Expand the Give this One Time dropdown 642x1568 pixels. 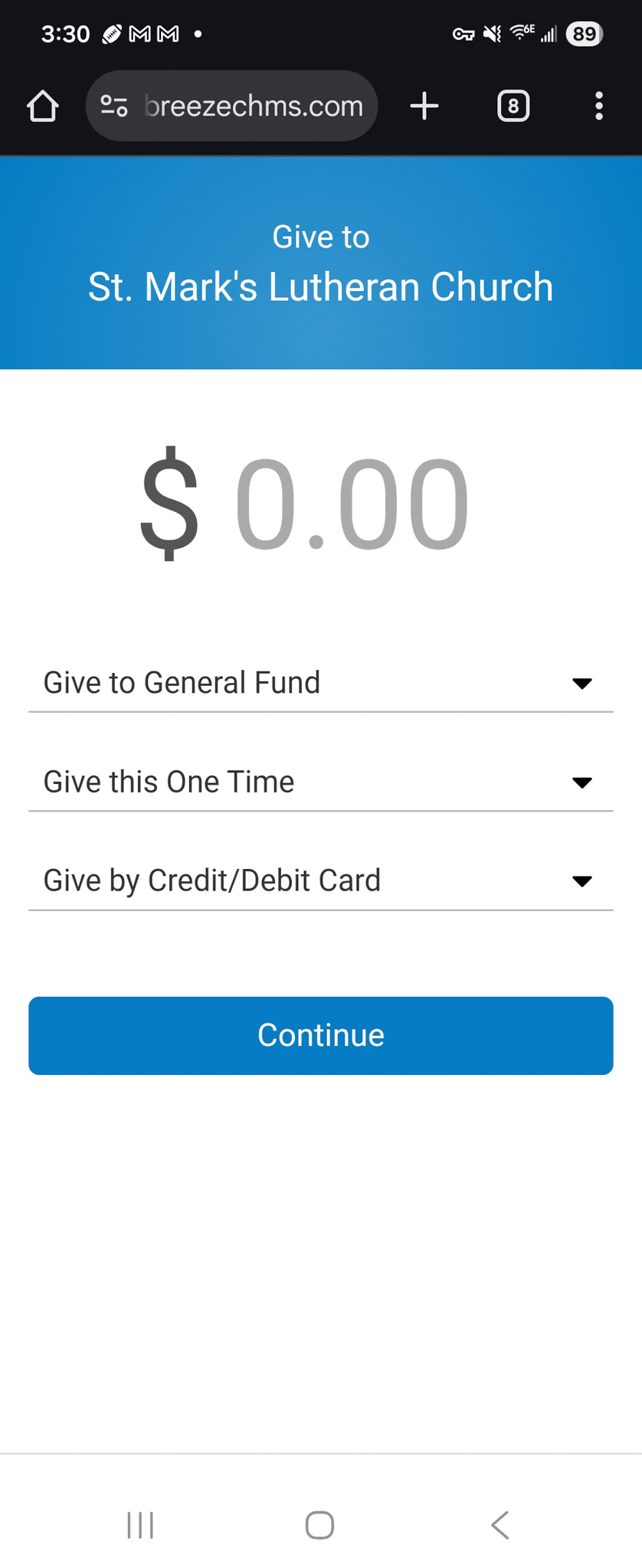click(320, 782)
